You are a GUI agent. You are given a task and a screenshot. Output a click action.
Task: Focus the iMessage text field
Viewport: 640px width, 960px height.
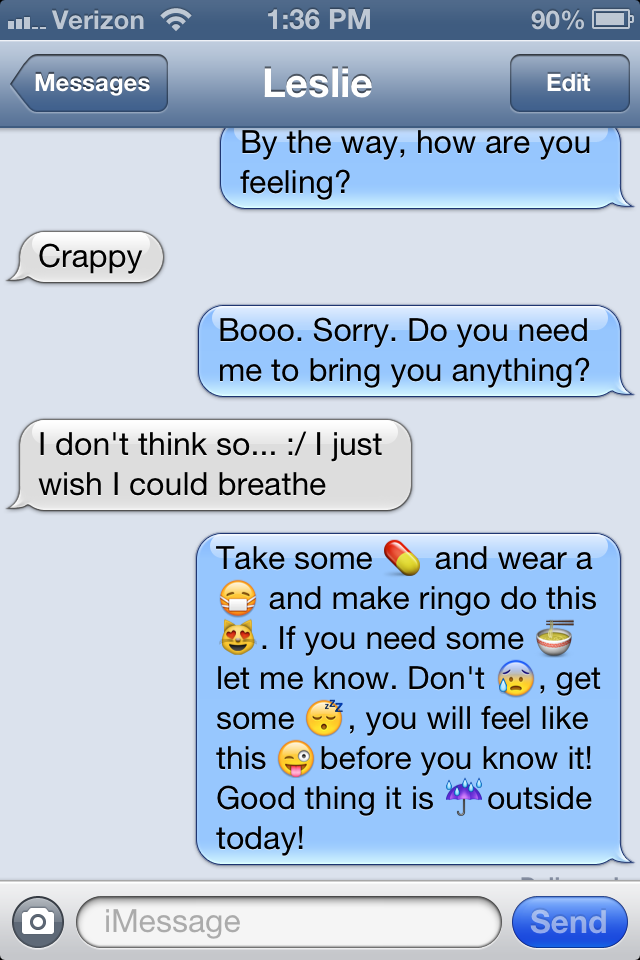click(288, 921)
